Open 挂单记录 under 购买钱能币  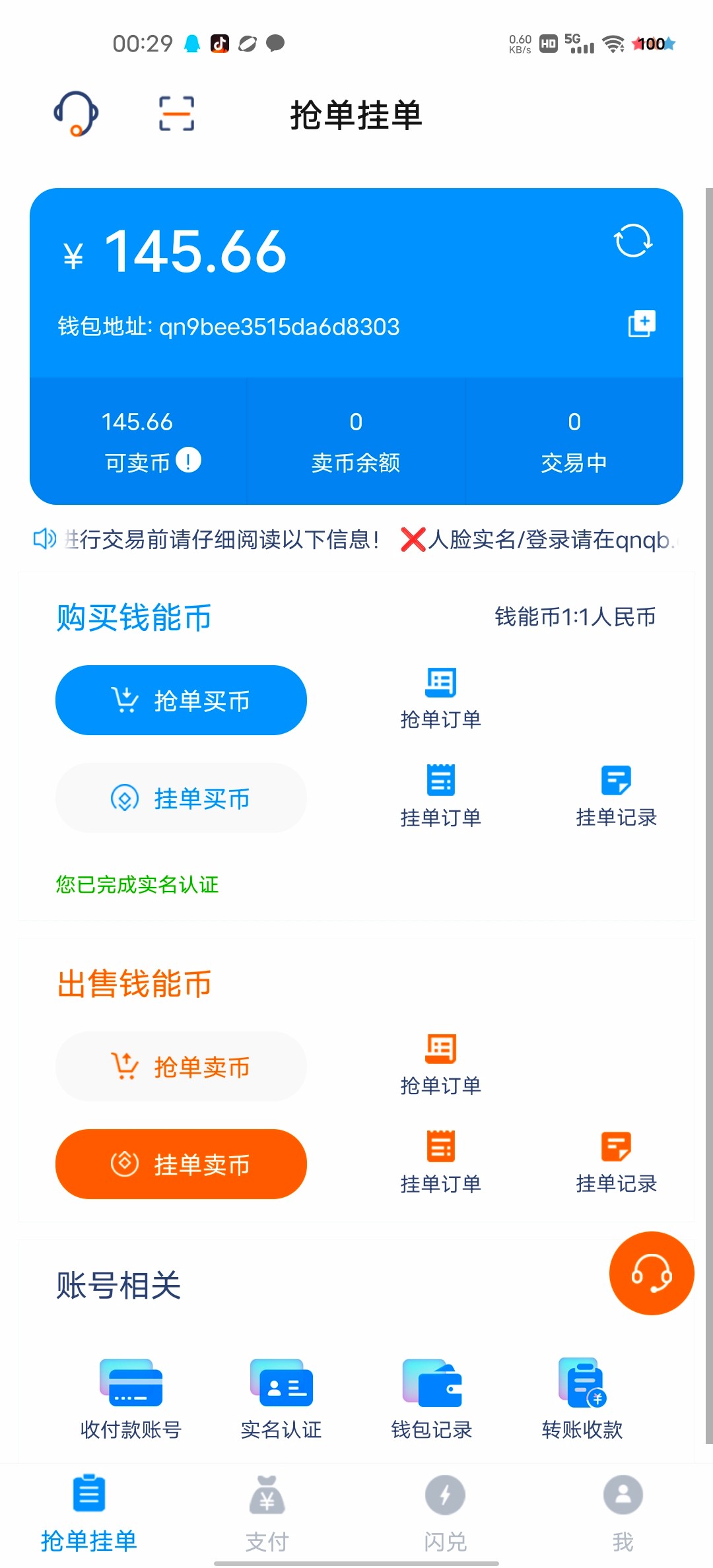pos(616,797)
